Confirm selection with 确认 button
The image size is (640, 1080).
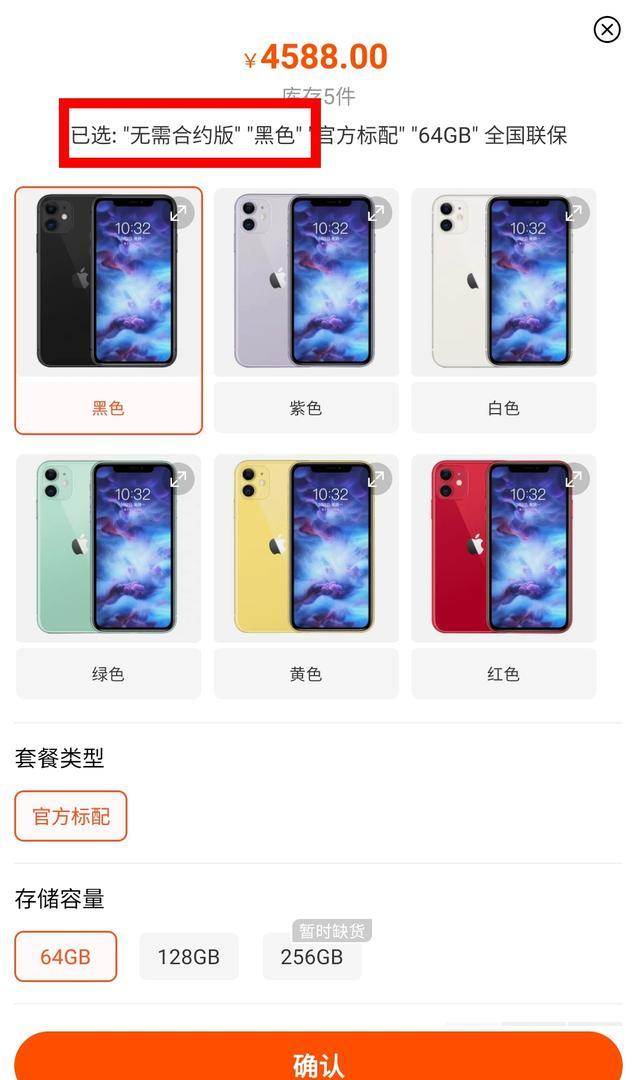click(319, 1062)
